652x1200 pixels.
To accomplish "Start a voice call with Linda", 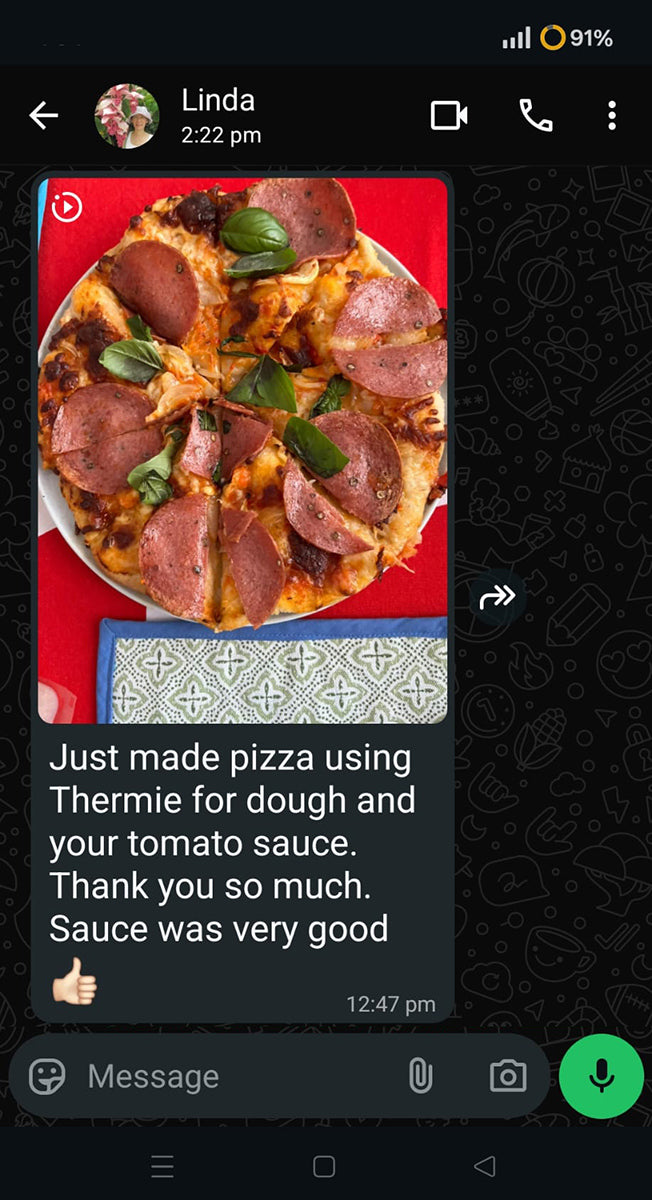I will 536,116.
